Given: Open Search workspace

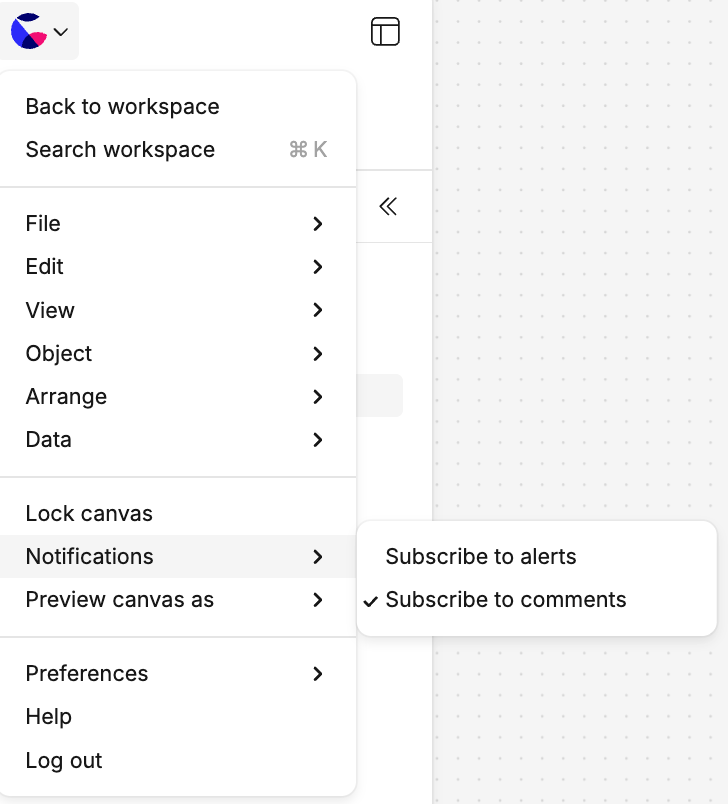Looking at the screenshot, I should [120, 150].
